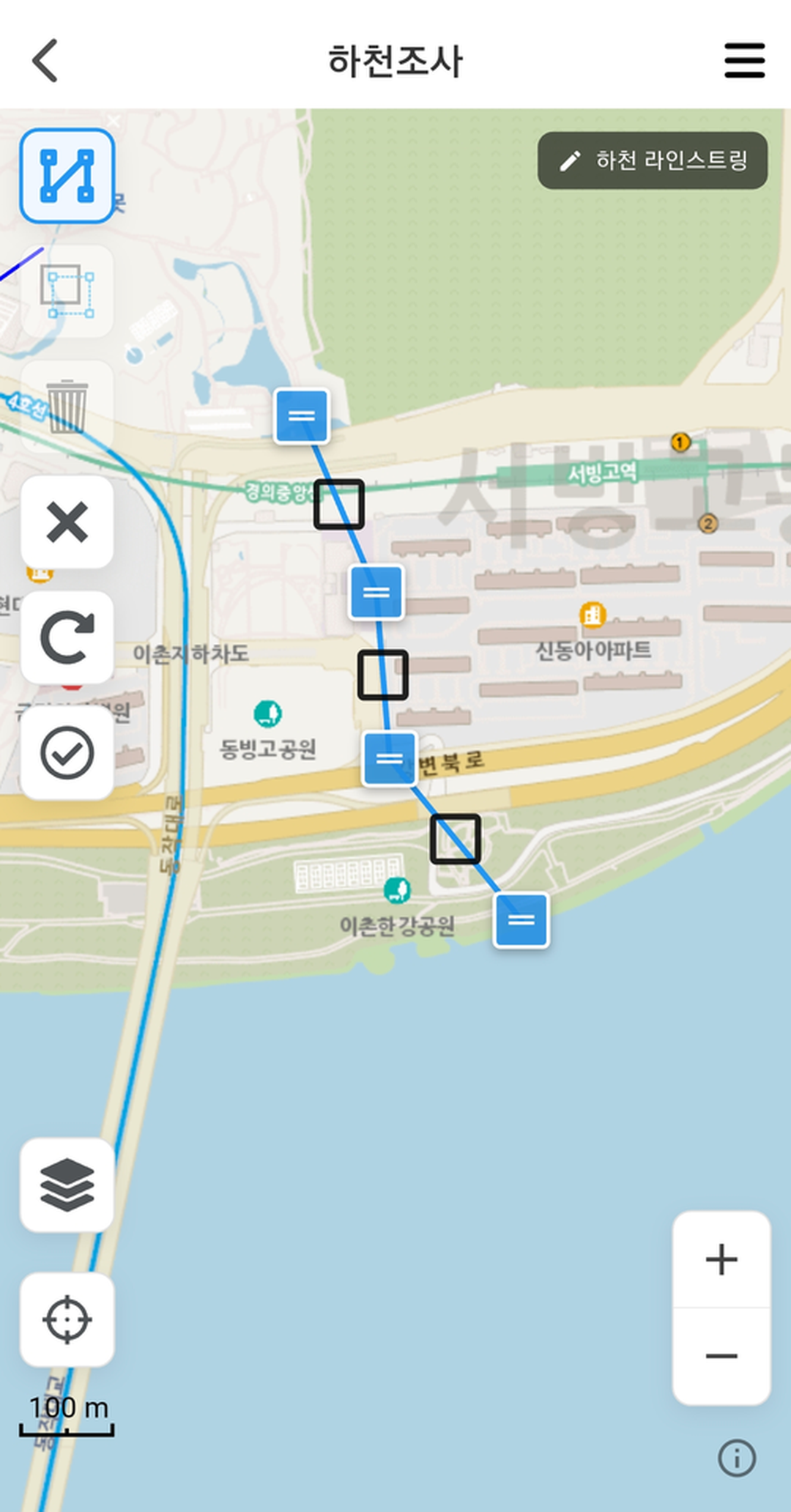The height and width of the screenshot is (1512, 791).
Task: Select the line vertex near 동빙고공원
Action: 390,758
